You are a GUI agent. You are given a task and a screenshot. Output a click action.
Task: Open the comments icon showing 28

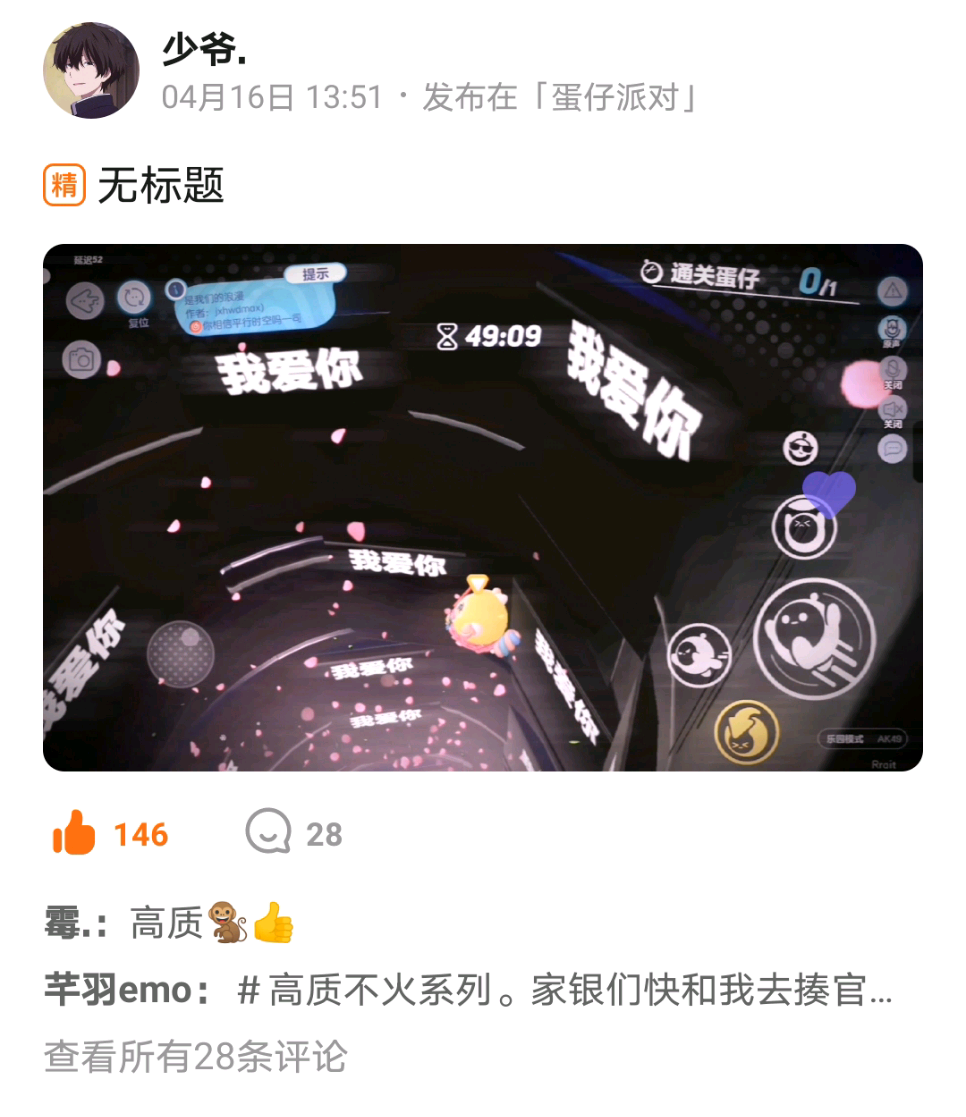tap(269, 833)
